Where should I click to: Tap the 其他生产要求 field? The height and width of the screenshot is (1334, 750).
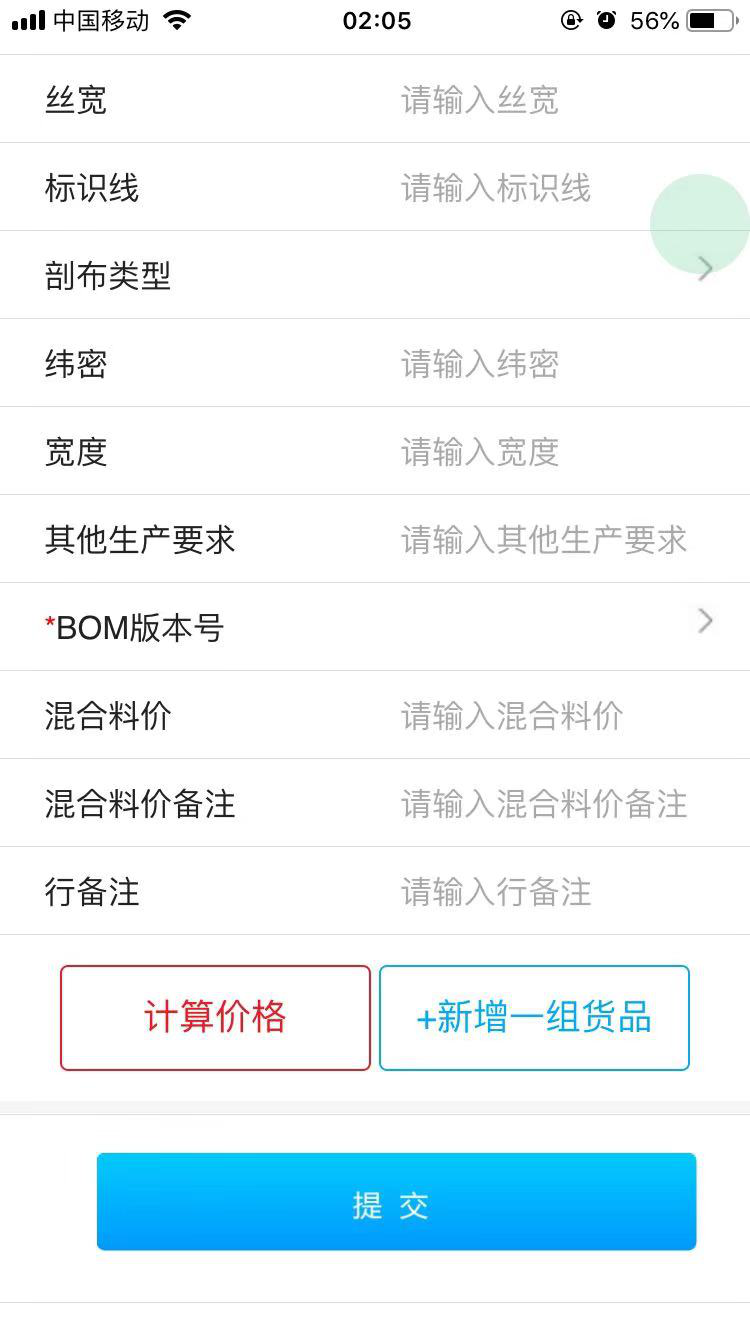(544, 540)
